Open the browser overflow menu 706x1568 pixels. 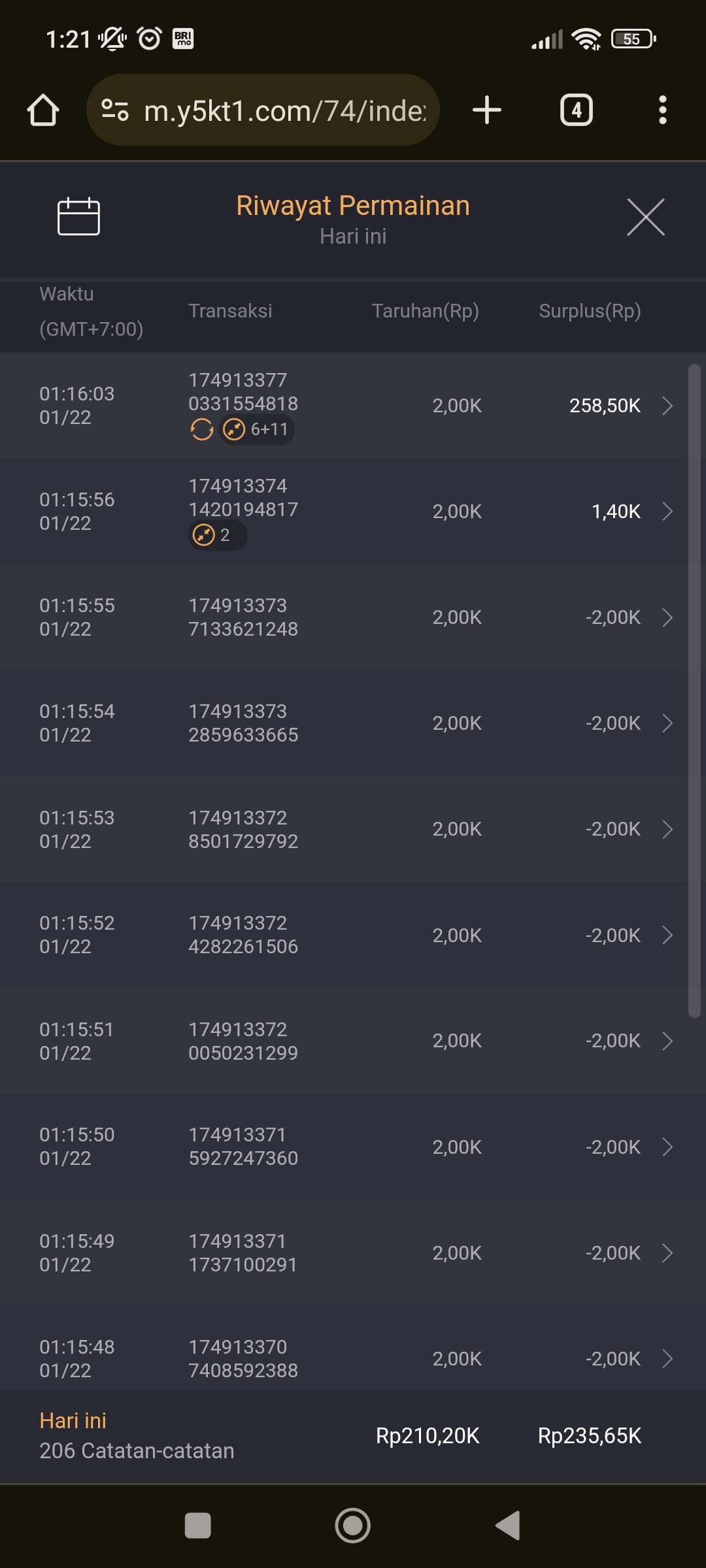click(x=662, y=110)
